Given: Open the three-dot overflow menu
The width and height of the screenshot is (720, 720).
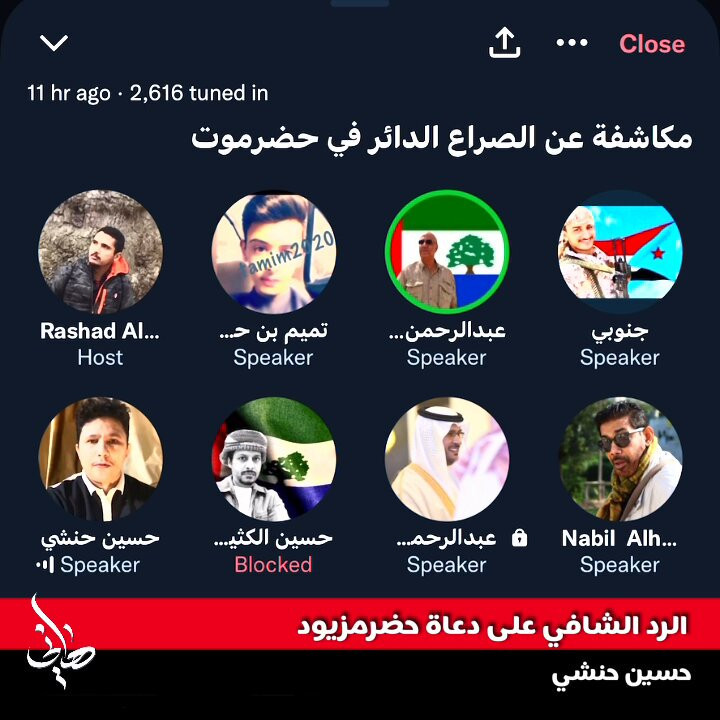Looking at the screenshot, I should (572, 43).
